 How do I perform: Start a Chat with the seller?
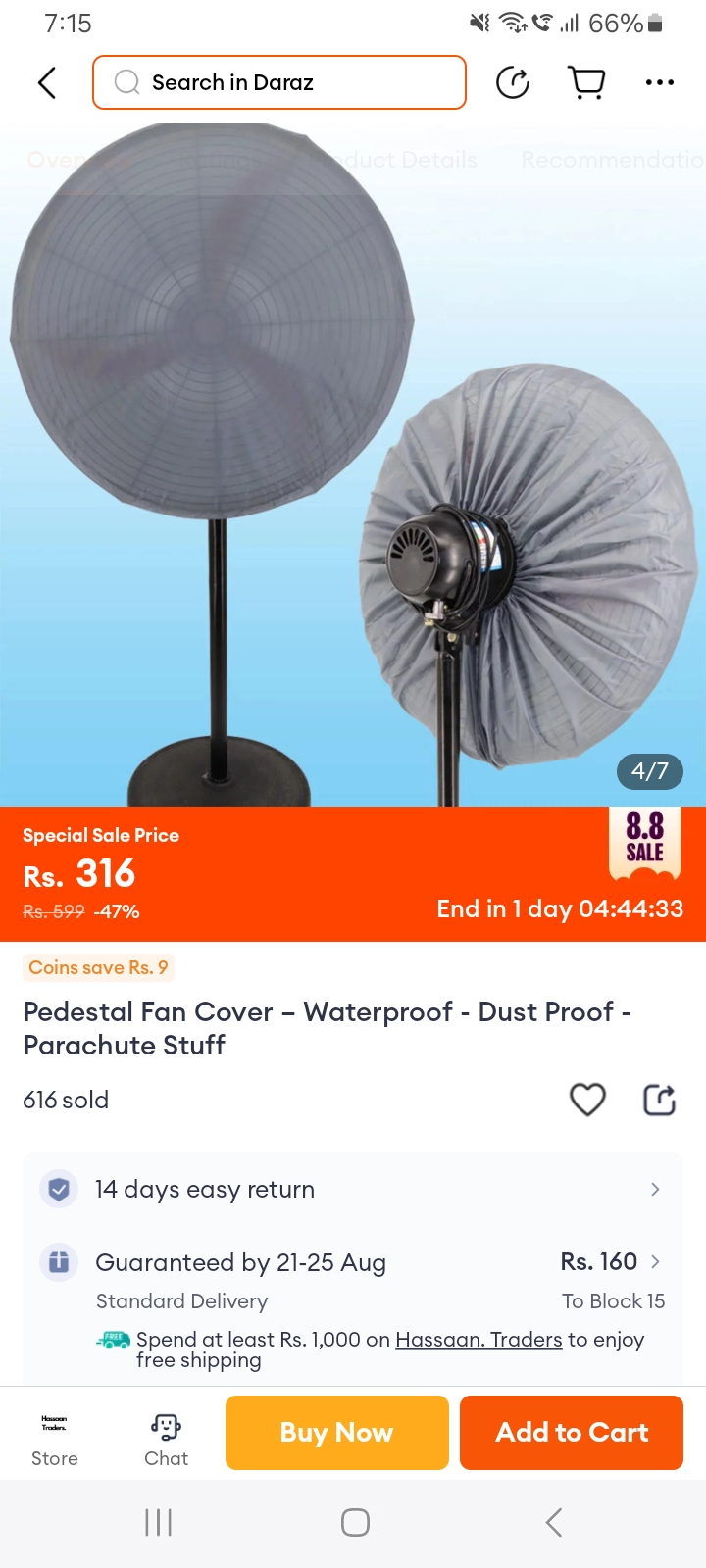(166, 1438)
